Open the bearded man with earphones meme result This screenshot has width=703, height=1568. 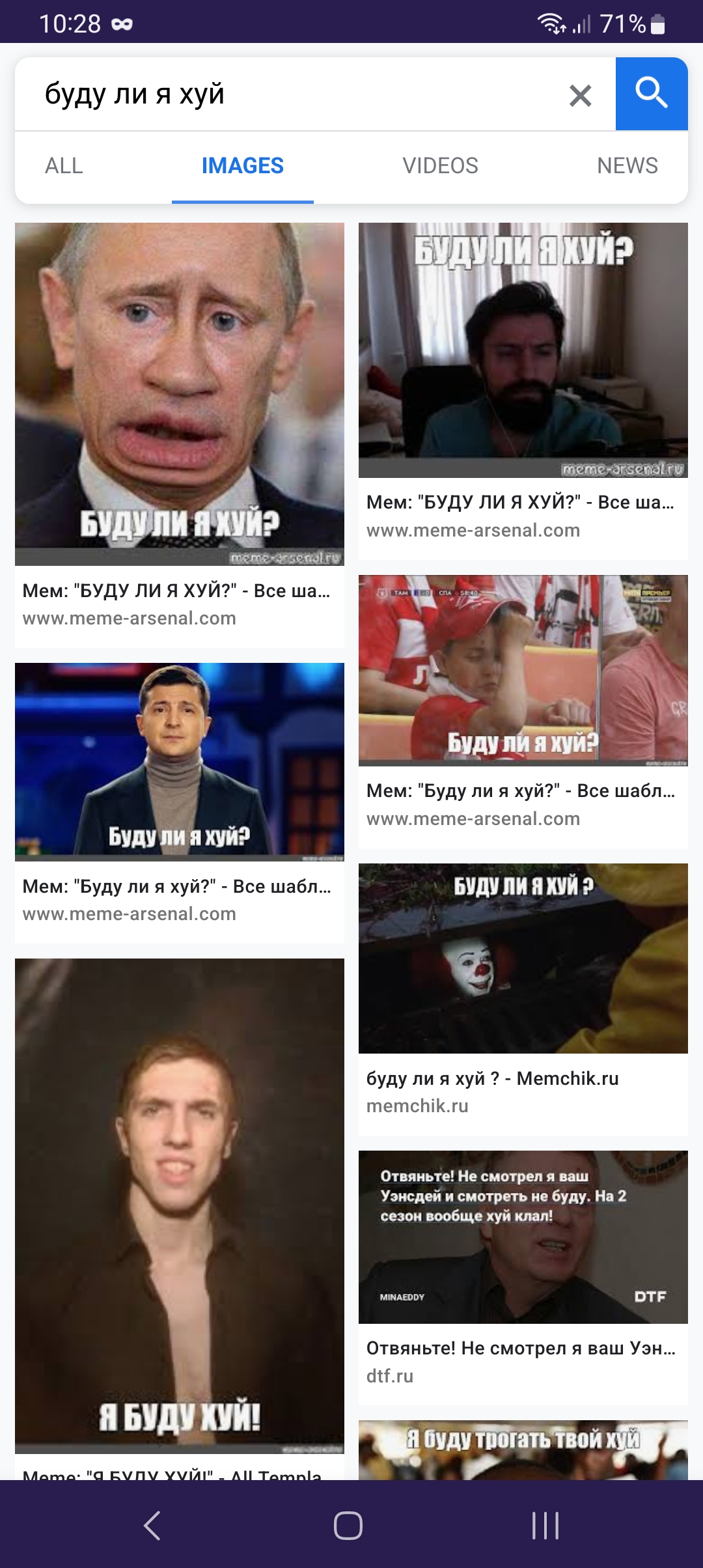[x=523, y=391]
